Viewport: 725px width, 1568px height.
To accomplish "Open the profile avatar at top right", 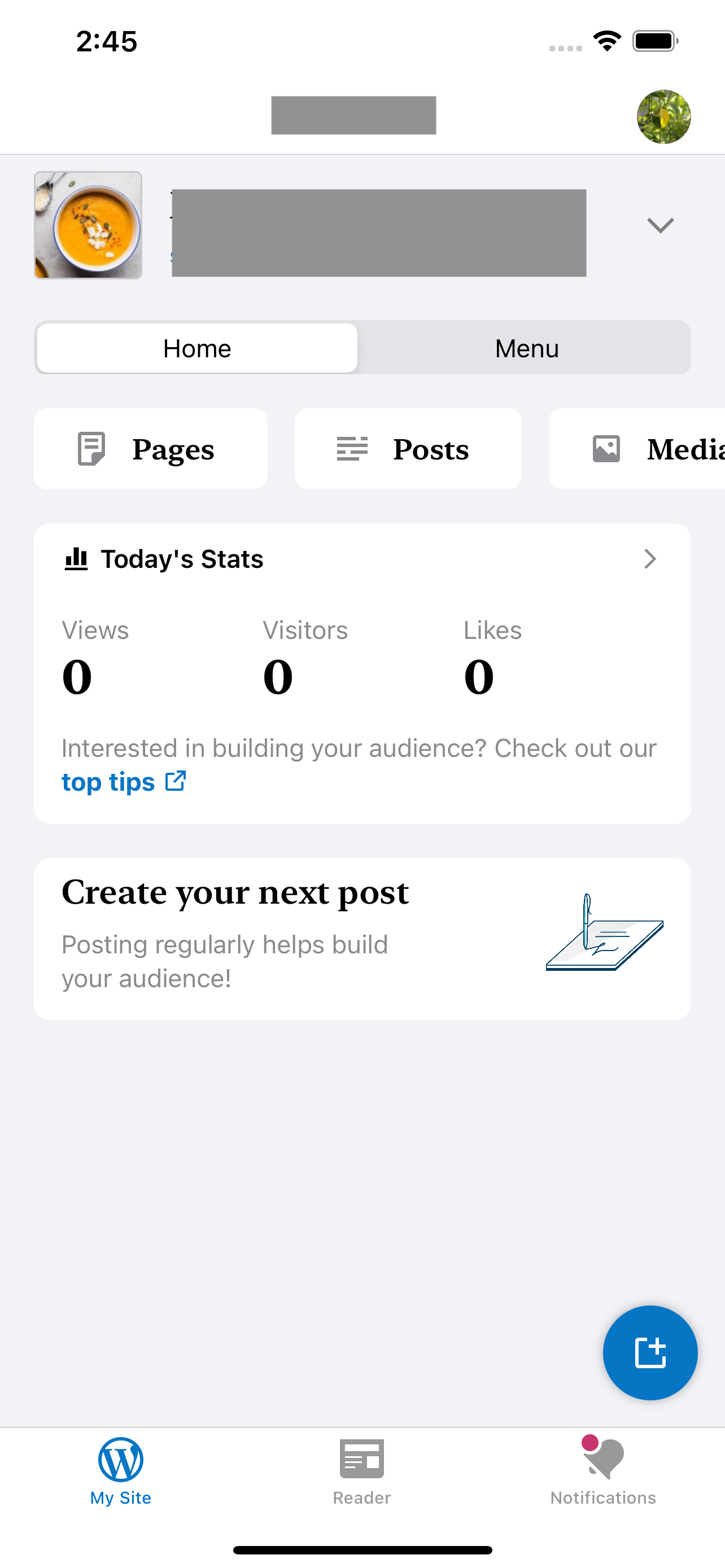I will 663,116.
